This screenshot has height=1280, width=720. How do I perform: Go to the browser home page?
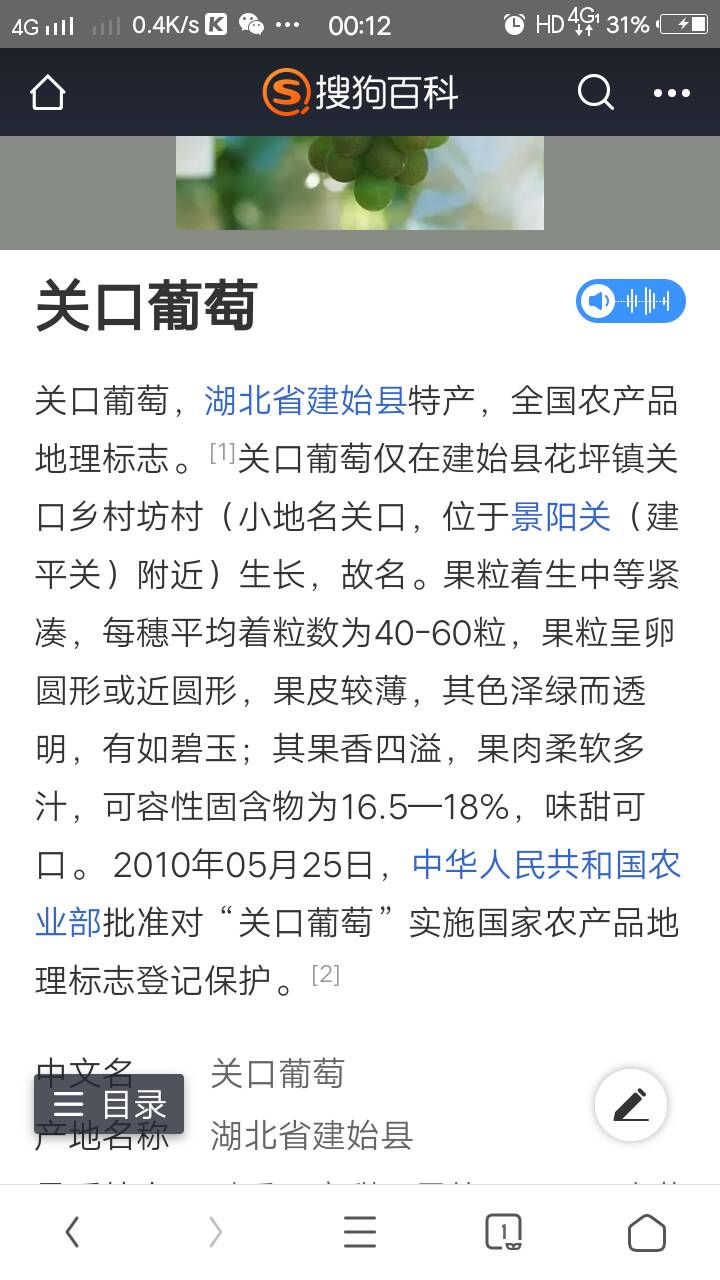[647, 1233]
